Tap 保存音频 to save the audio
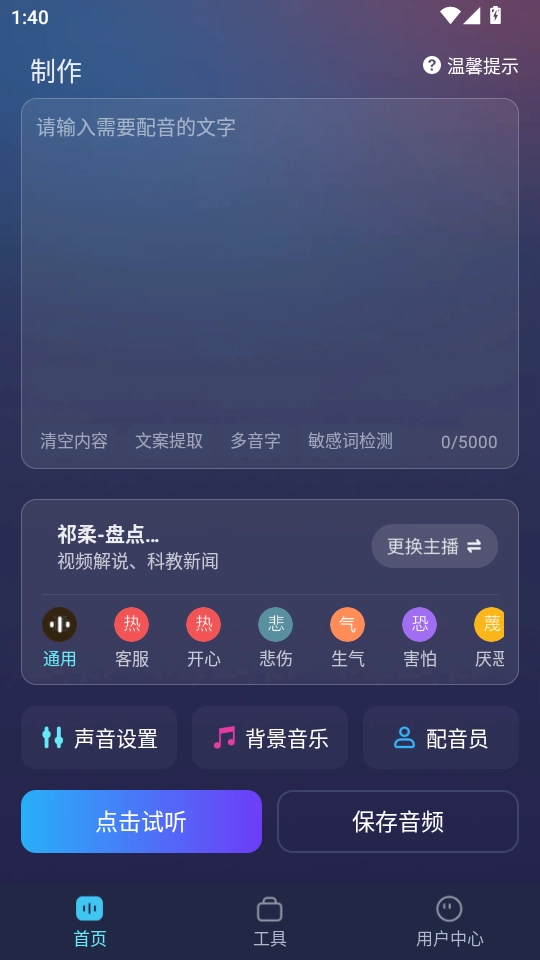This screenshot has width=540, height=960. click(x=398, y=822)
